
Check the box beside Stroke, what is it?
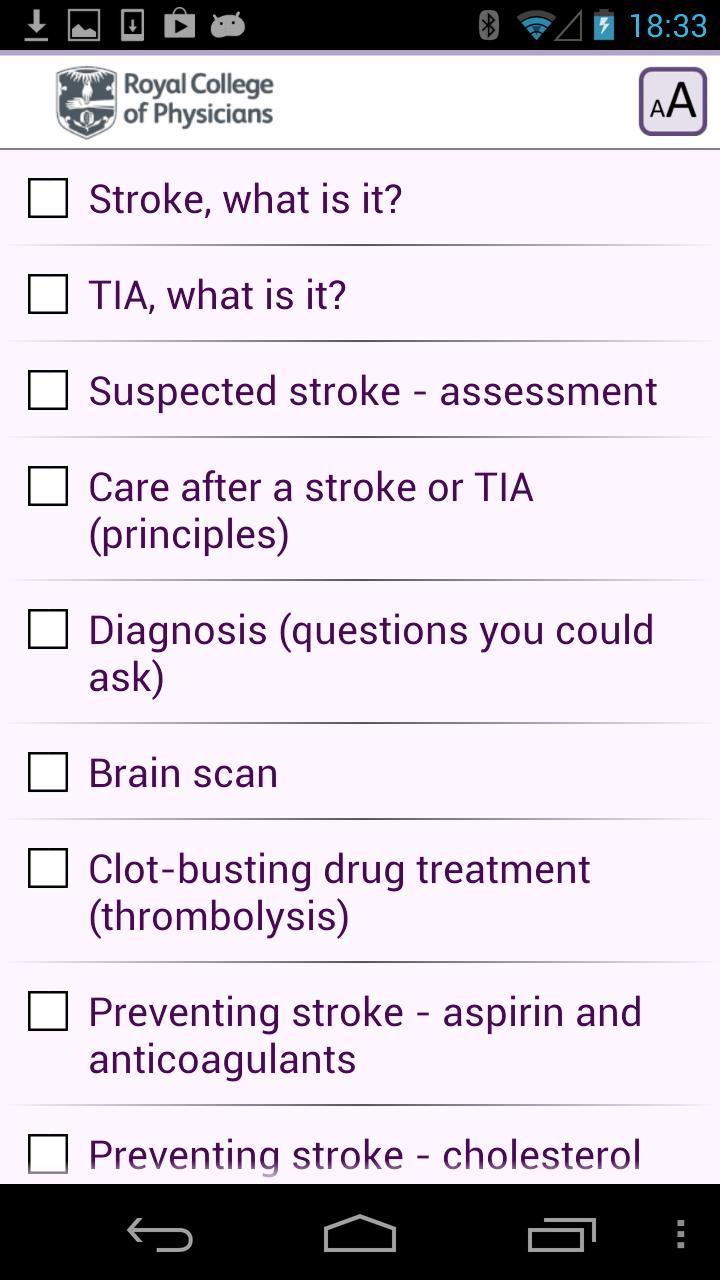pos(47,198)
